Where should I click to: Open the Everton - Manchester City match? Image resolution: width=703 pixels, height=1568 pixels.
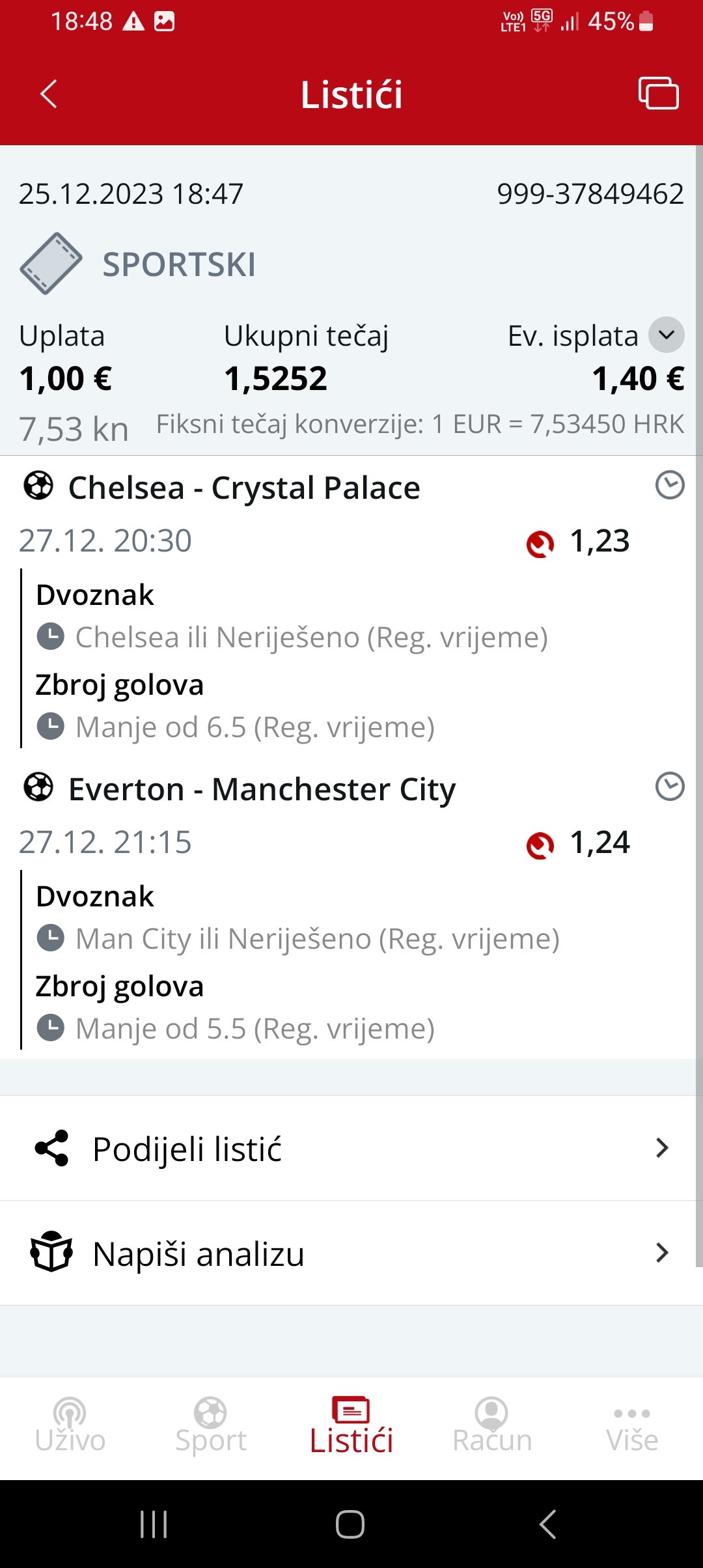(x=262, y=789)
